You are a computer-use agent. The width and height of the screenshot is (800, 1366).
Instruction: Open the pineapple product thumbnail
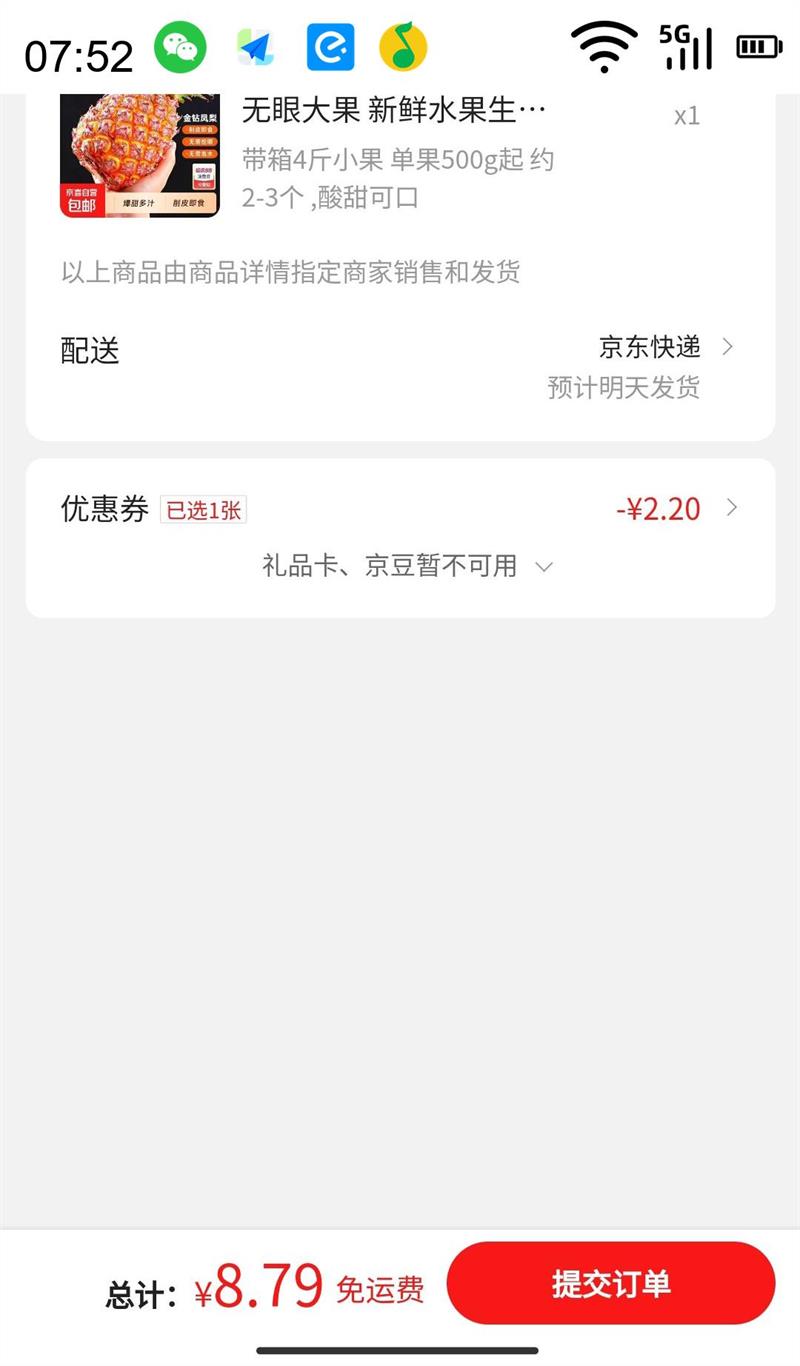tap(139, 154)
